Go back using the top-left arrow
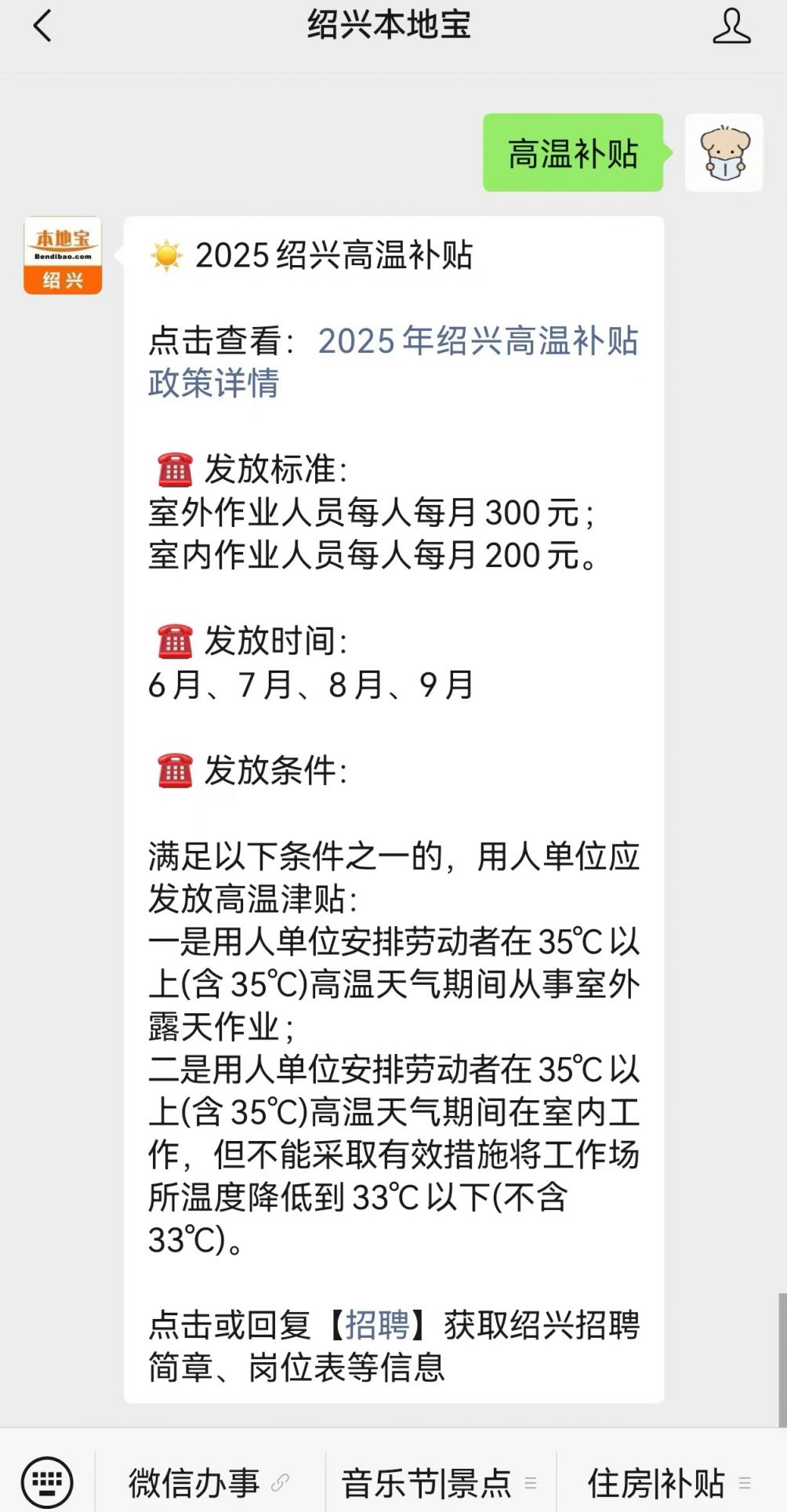The width and height of the screenshot is (787, 1512). tap(42, 26)
